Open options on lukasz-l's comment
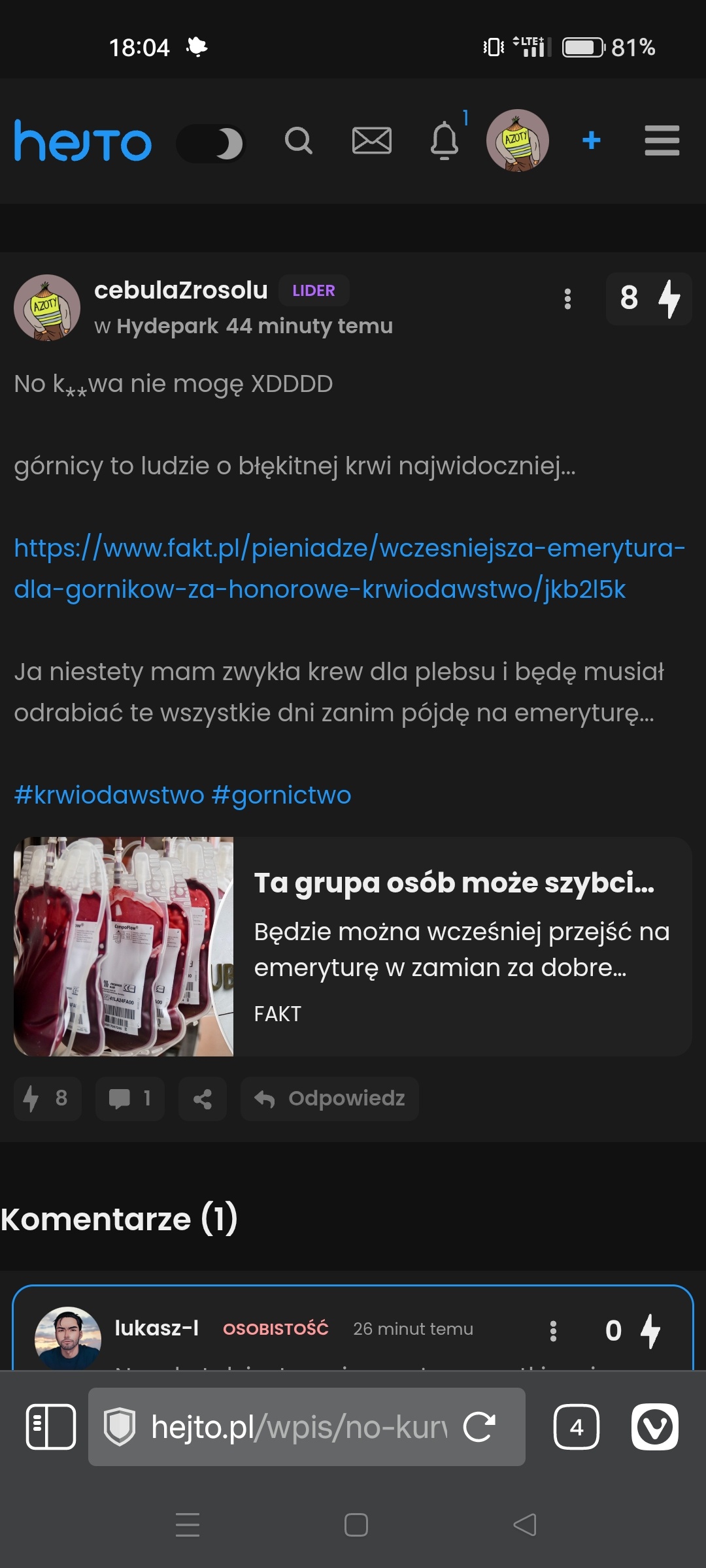The width and height of the screenshot is (706, 1568). (553, 1331)
